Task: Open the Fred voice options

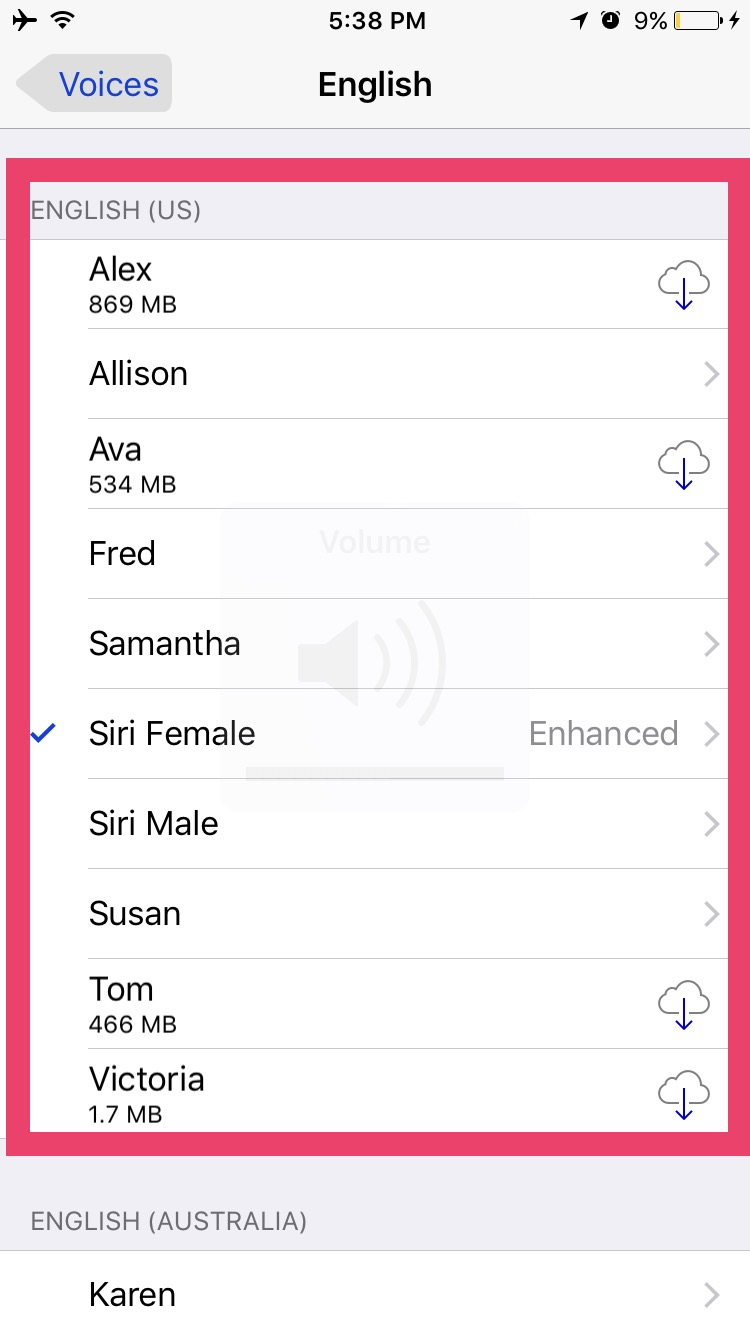Action: pyautogui.click(x=400, y=554)
